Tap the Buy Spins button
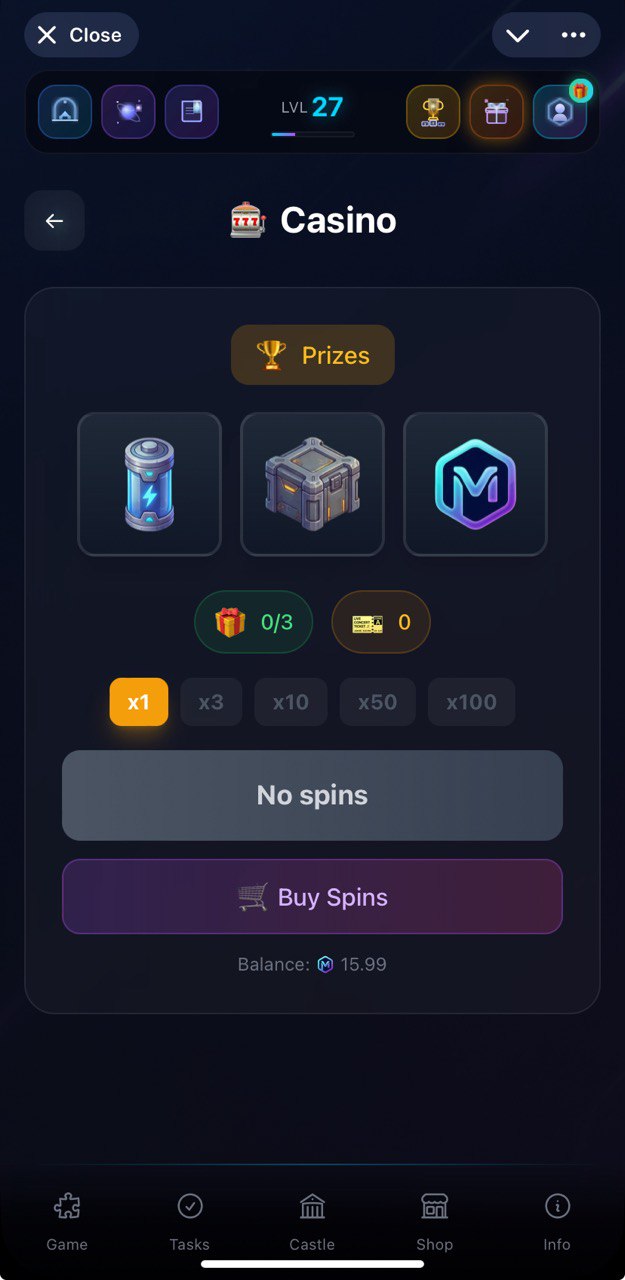 tap(312, 897)
